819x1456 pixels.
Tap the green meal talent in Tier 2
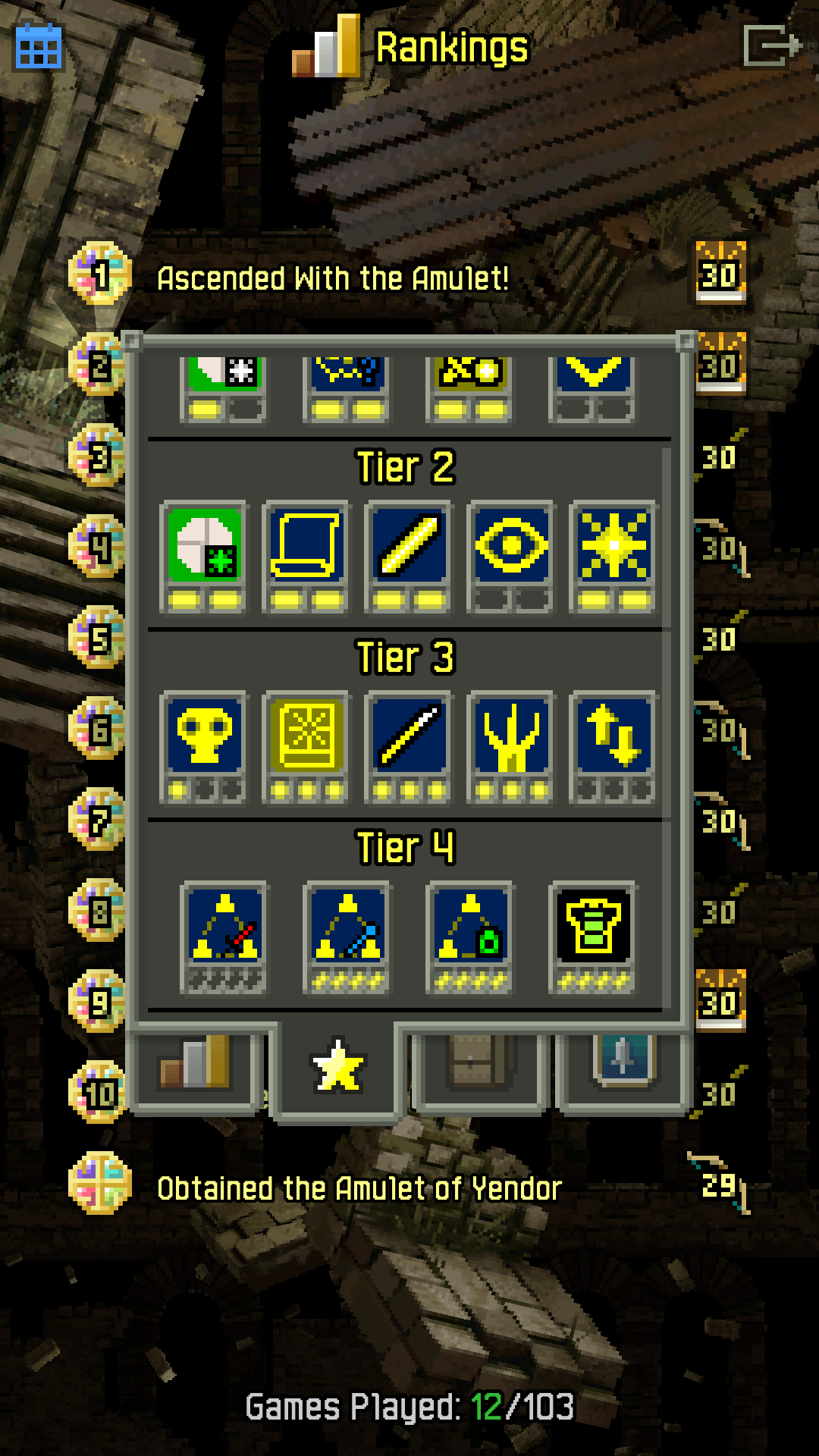pos(204,546)
